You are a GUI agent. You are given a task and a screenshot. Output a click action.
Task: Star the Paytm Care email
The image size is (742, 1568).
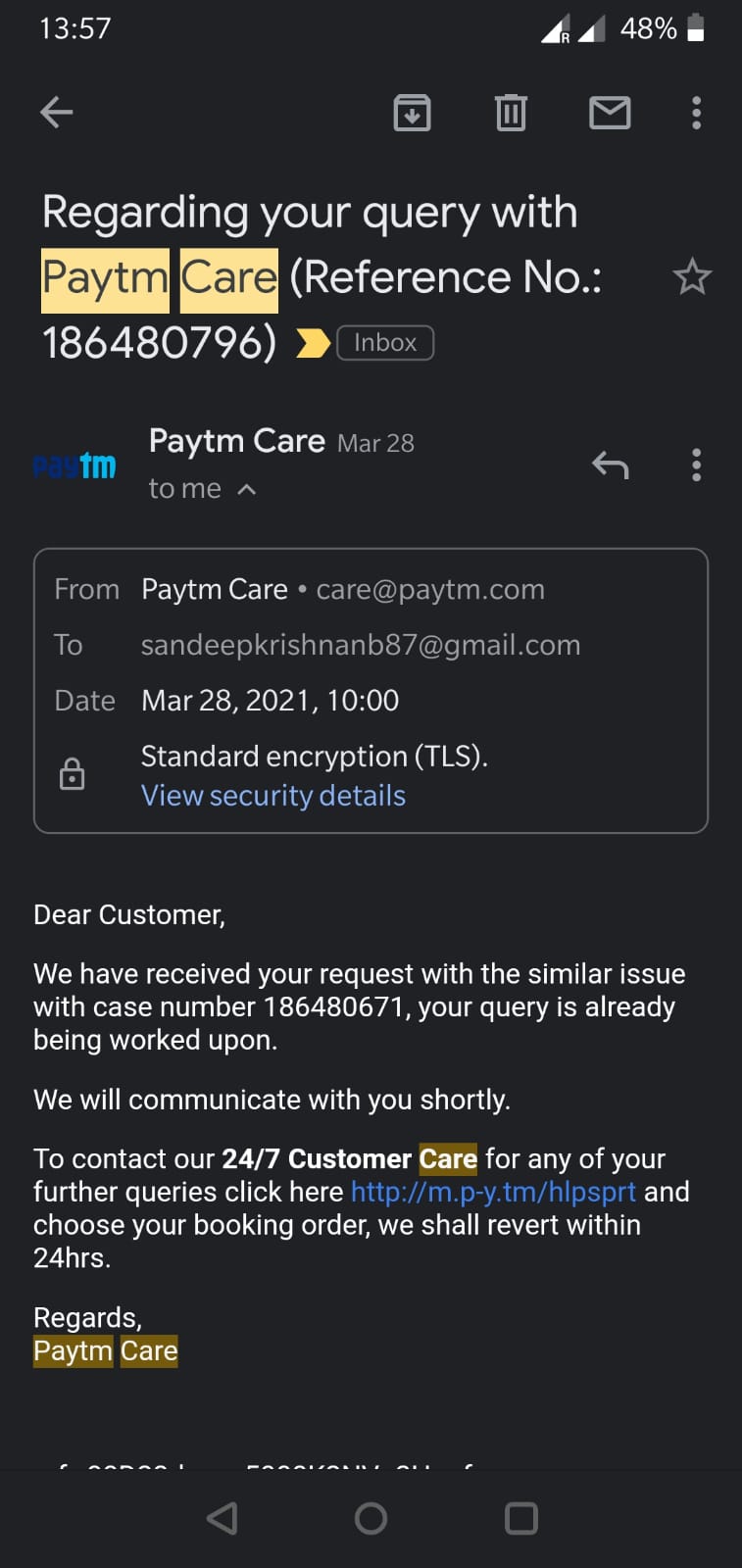coord(692,277)
